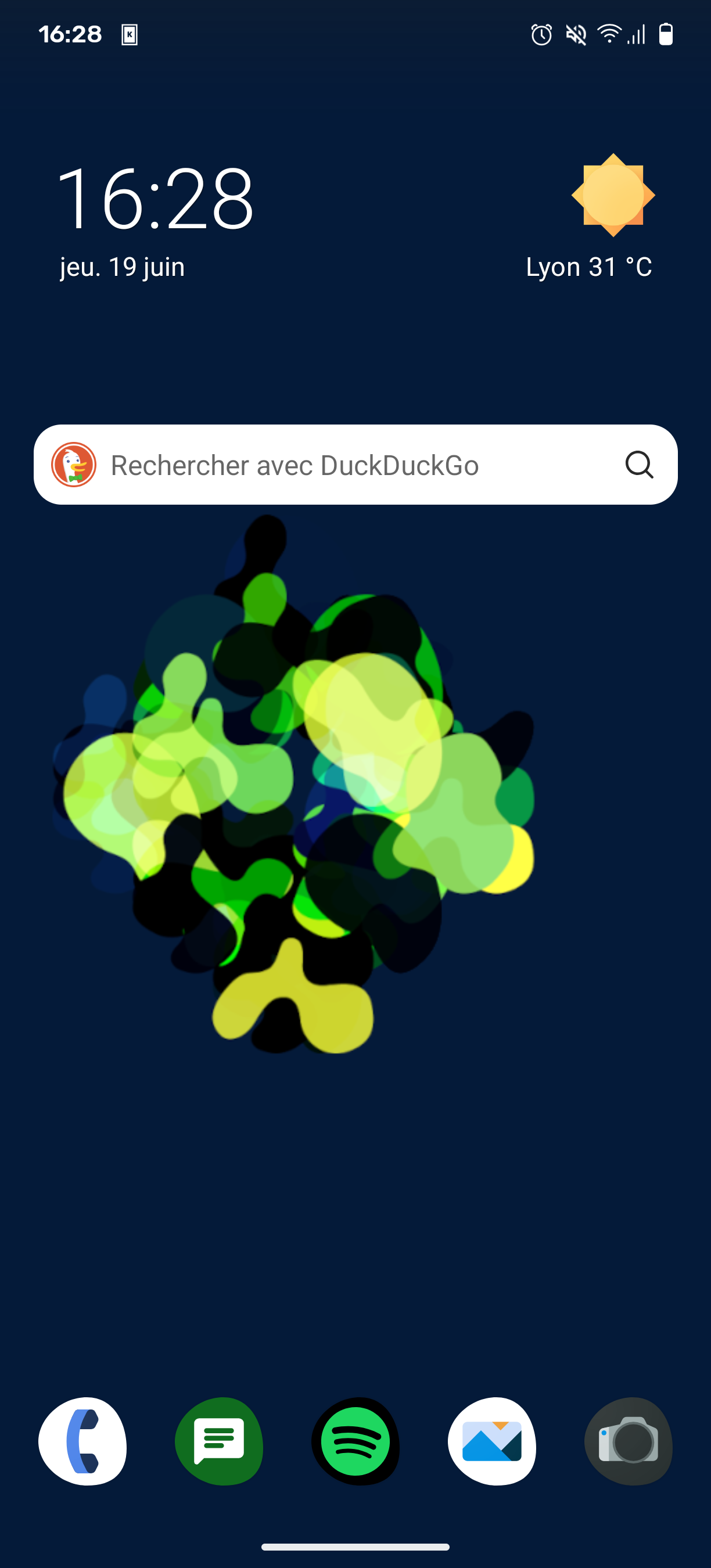Open the clock widget showing 16:28

point(155,199)
